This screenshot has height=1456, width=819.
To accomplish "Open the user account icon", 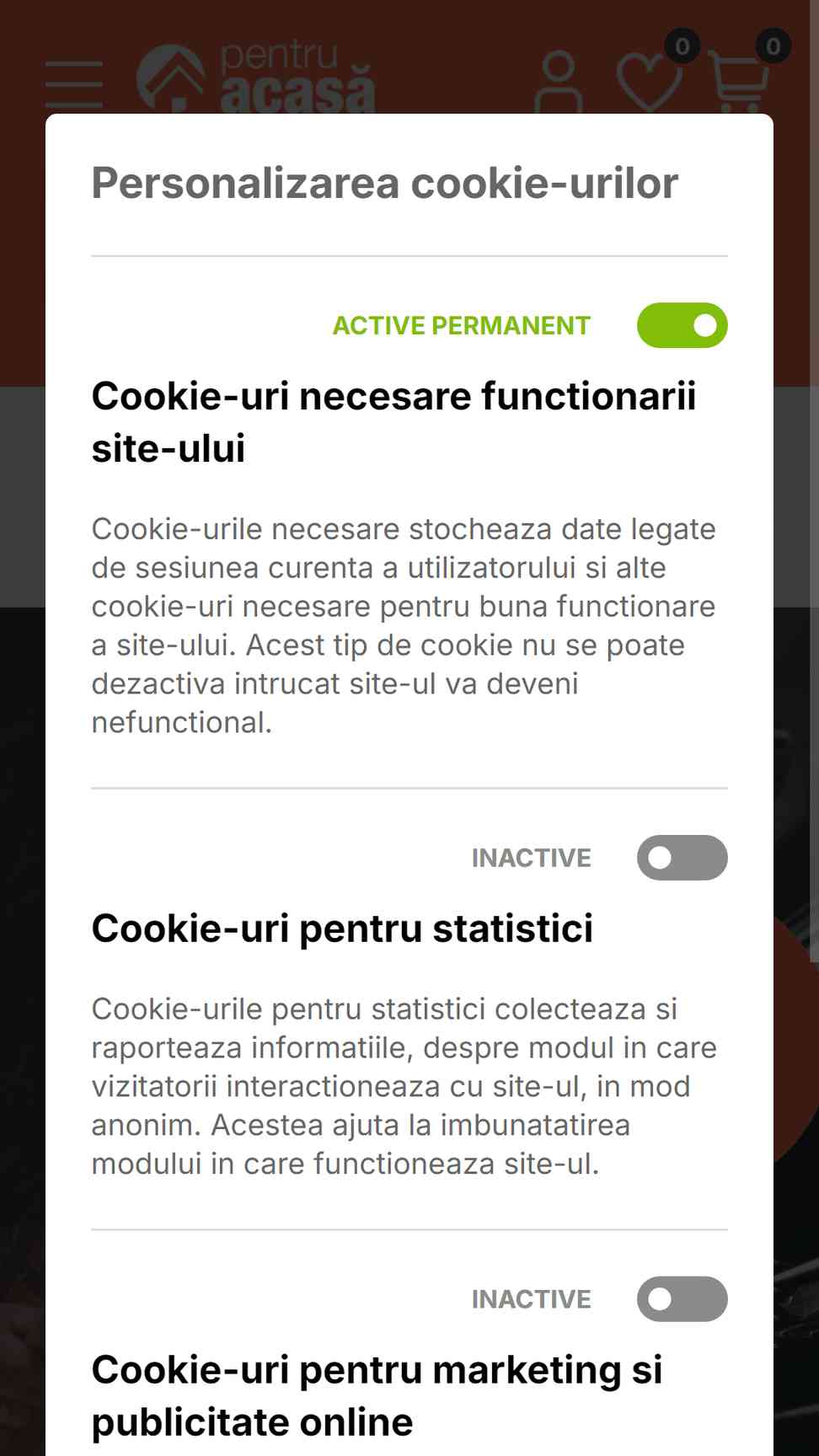I will (559, 82).
